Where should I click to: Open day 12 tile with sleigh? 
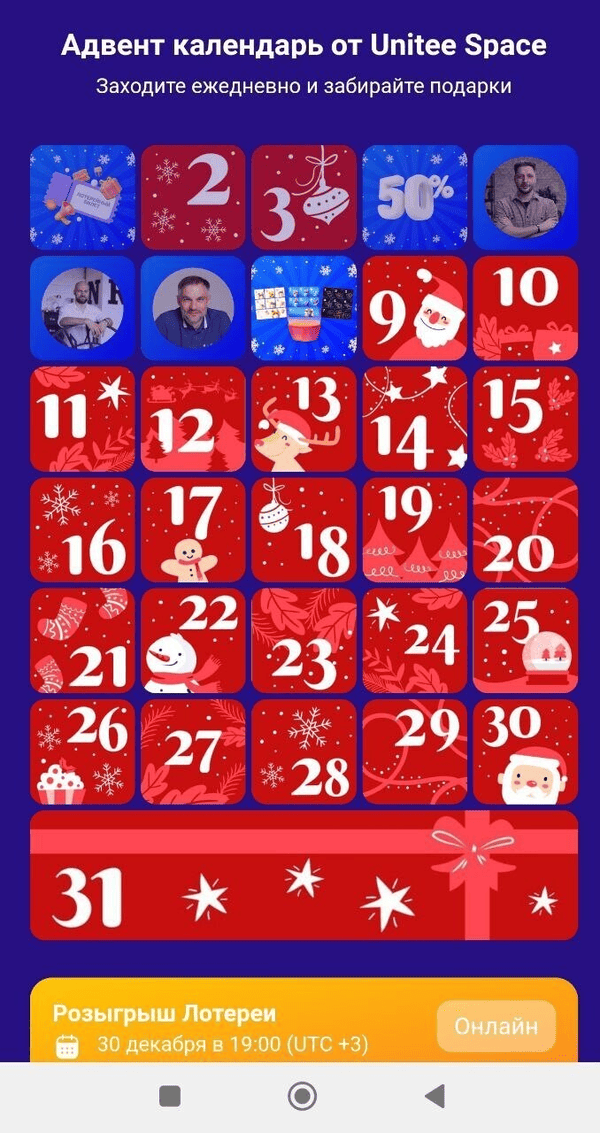click(x=193, y=419)
